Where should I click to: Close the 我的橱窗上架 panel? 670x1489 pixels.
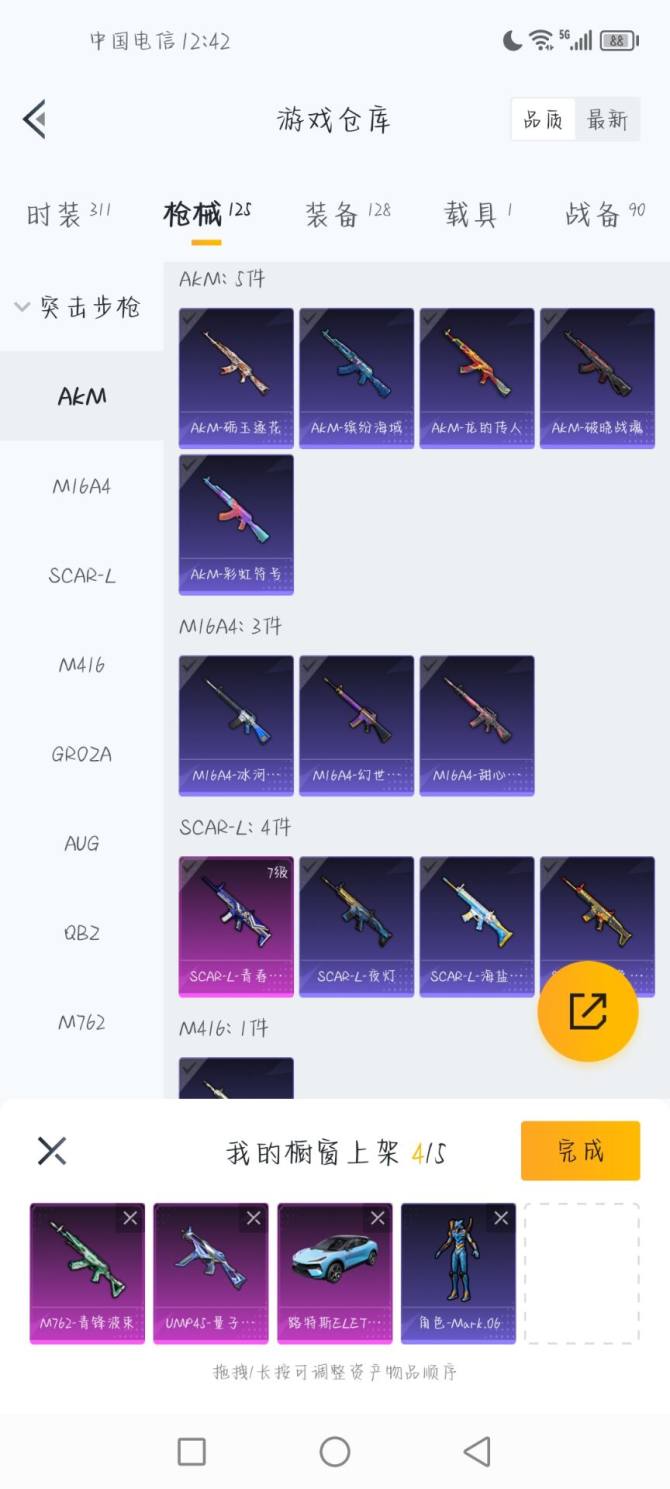[x=52, y=1151]
